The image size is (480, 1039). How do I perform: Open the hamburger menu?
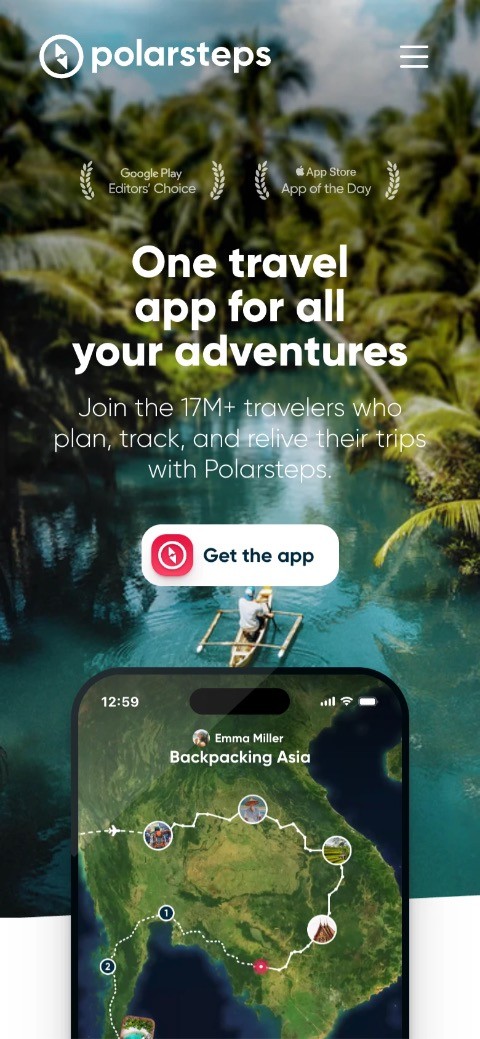tap(414, 56)
